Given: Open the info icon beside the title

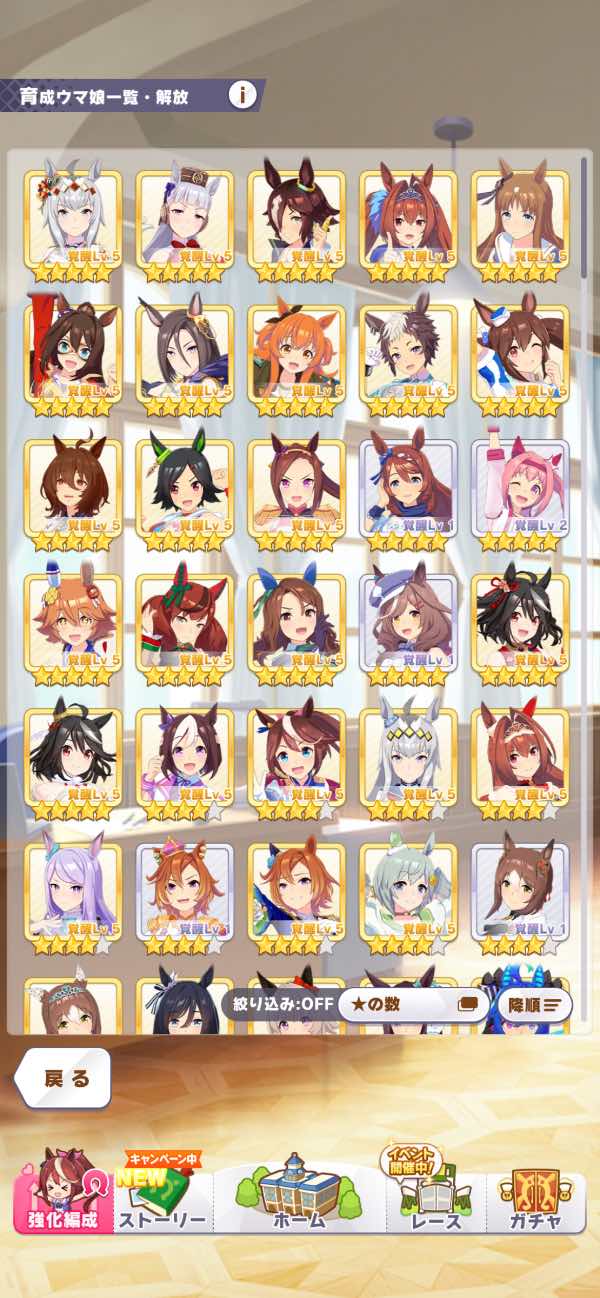Looking at the screenshot, I should [242, 96].
